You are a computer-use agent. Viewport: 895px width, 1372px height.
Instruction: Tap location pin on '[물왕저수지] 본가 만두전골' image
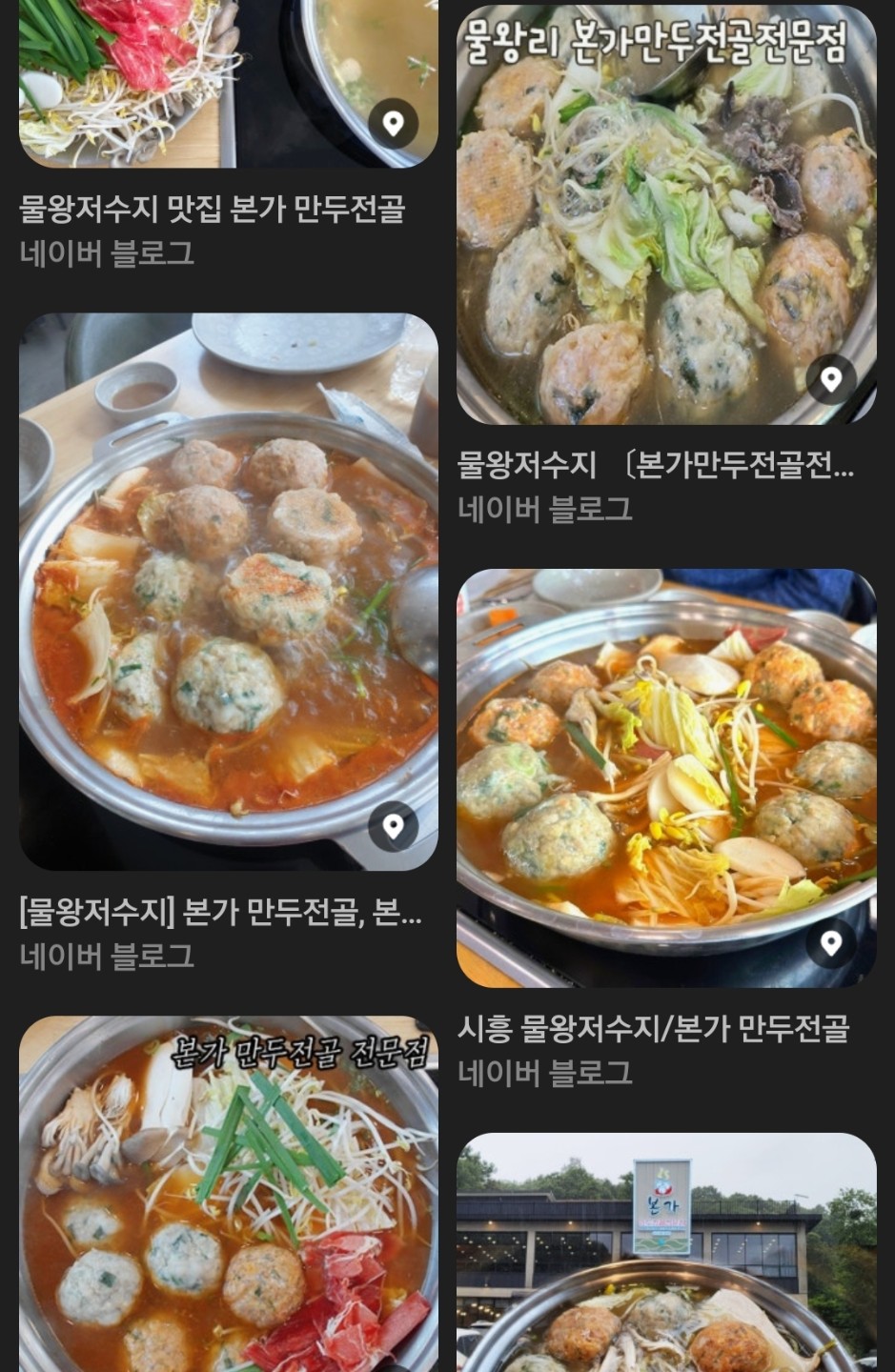(393, 825)
